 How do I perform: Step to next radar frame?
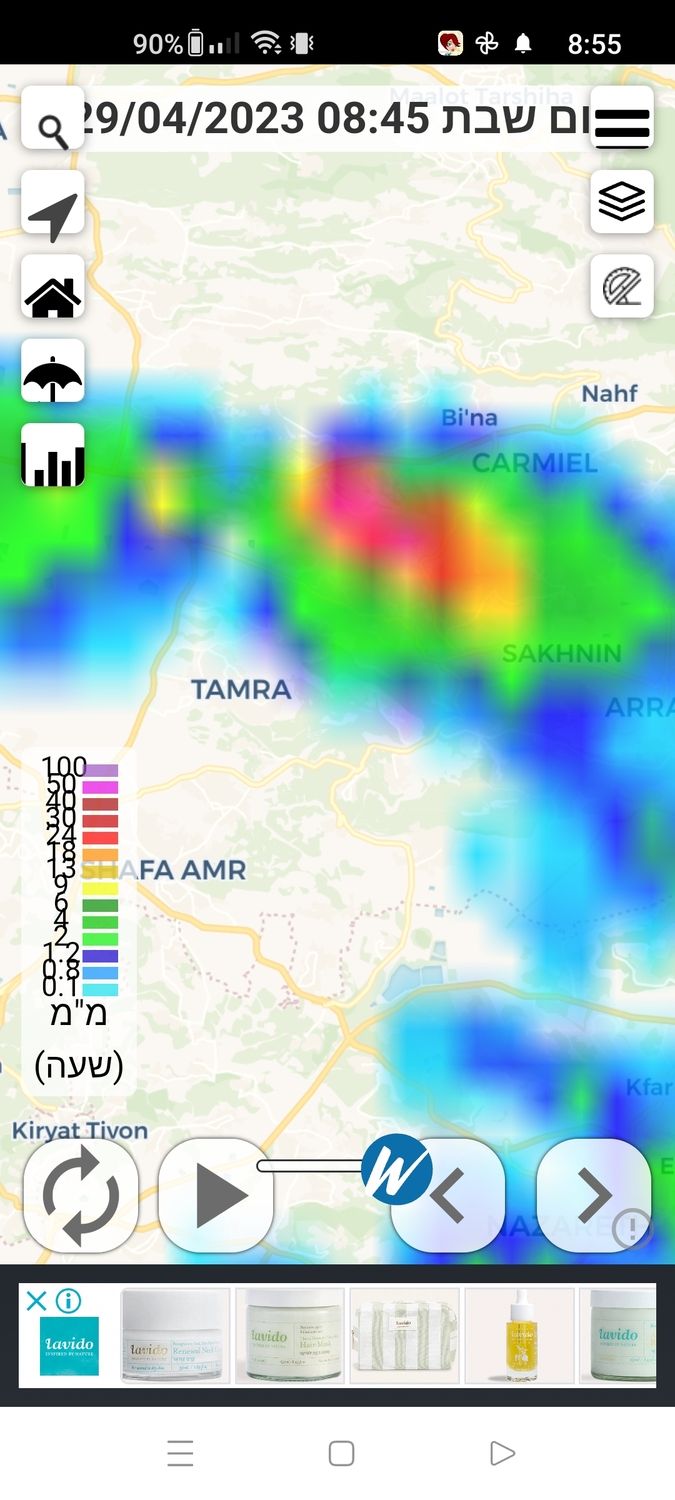[x=594, y=1196]
